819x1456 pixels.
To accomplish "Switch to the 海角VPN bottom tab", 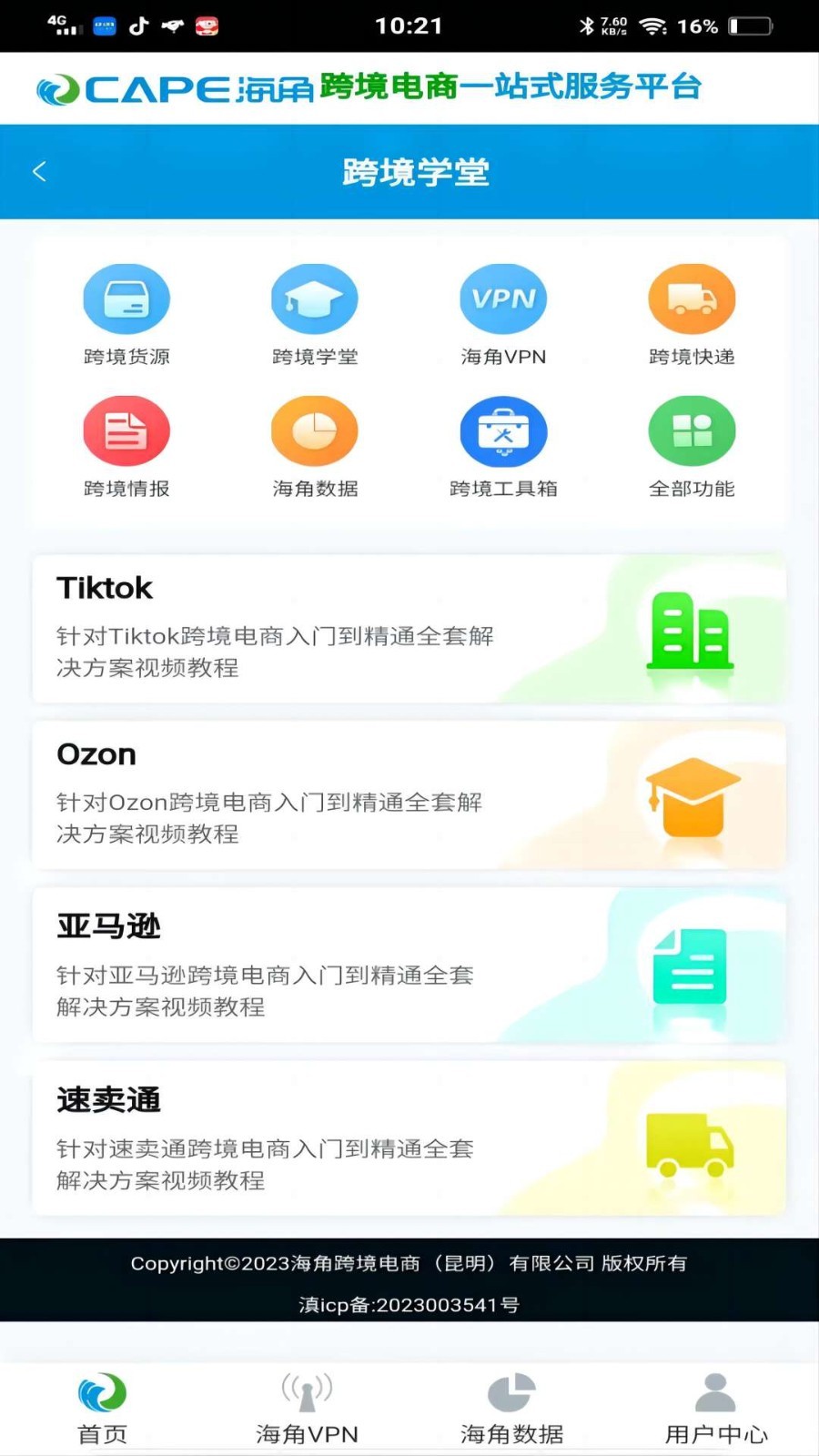I will (307, 1409).
